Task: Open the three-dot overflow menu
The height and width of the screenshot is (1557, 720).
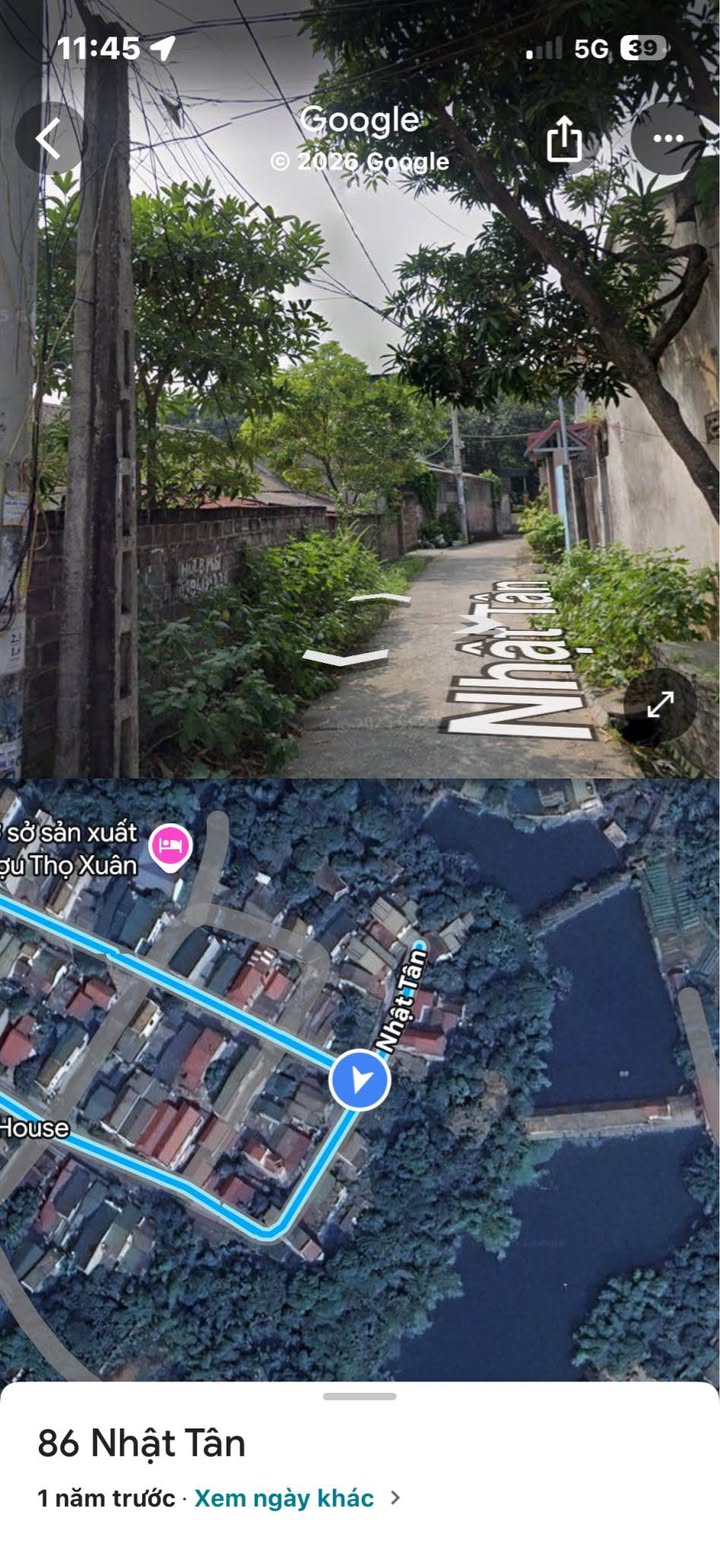Action: coord(667,138)
